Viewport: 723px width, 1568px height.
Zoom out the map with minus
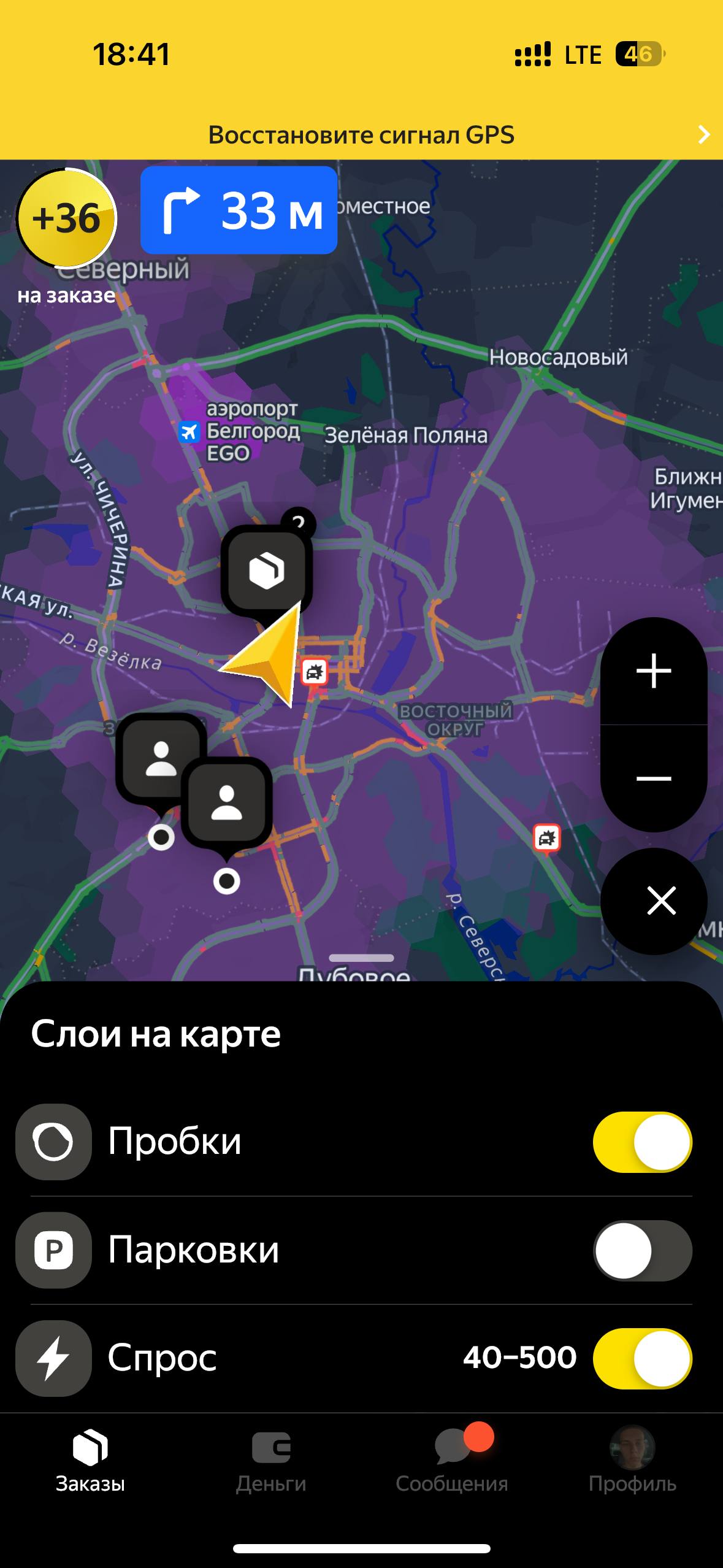point(654,778)
